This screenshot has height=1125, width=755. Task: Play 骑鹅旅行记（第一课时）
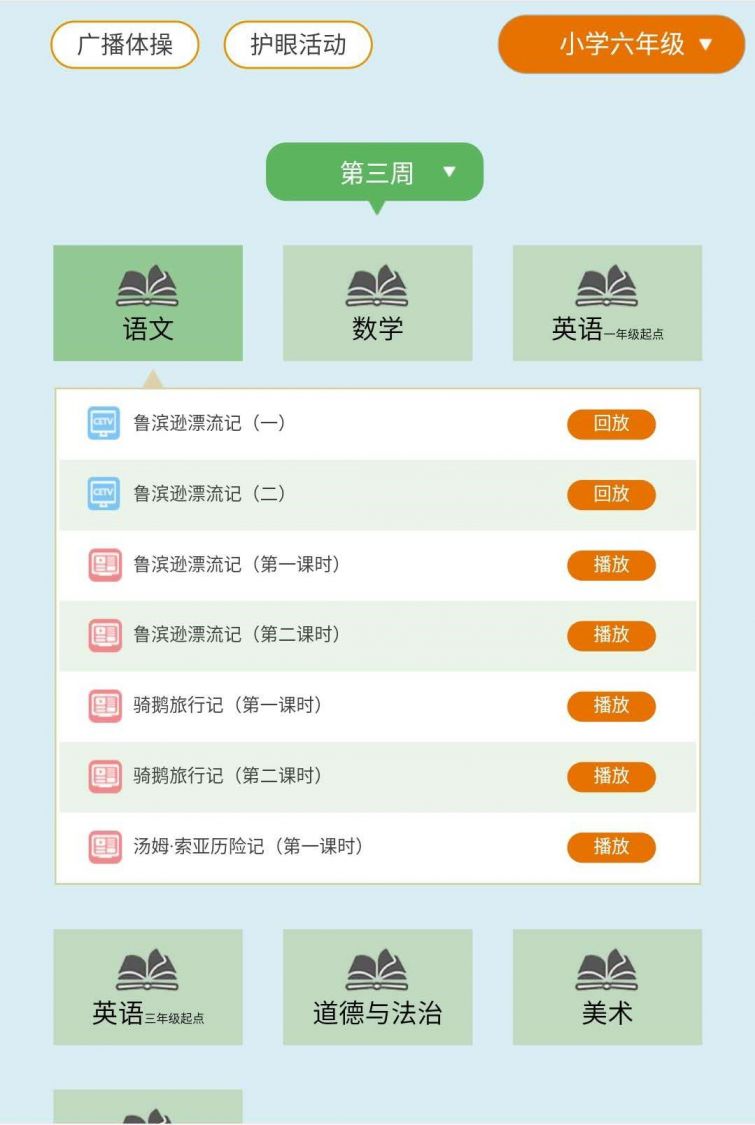click(x=611, y=706)
